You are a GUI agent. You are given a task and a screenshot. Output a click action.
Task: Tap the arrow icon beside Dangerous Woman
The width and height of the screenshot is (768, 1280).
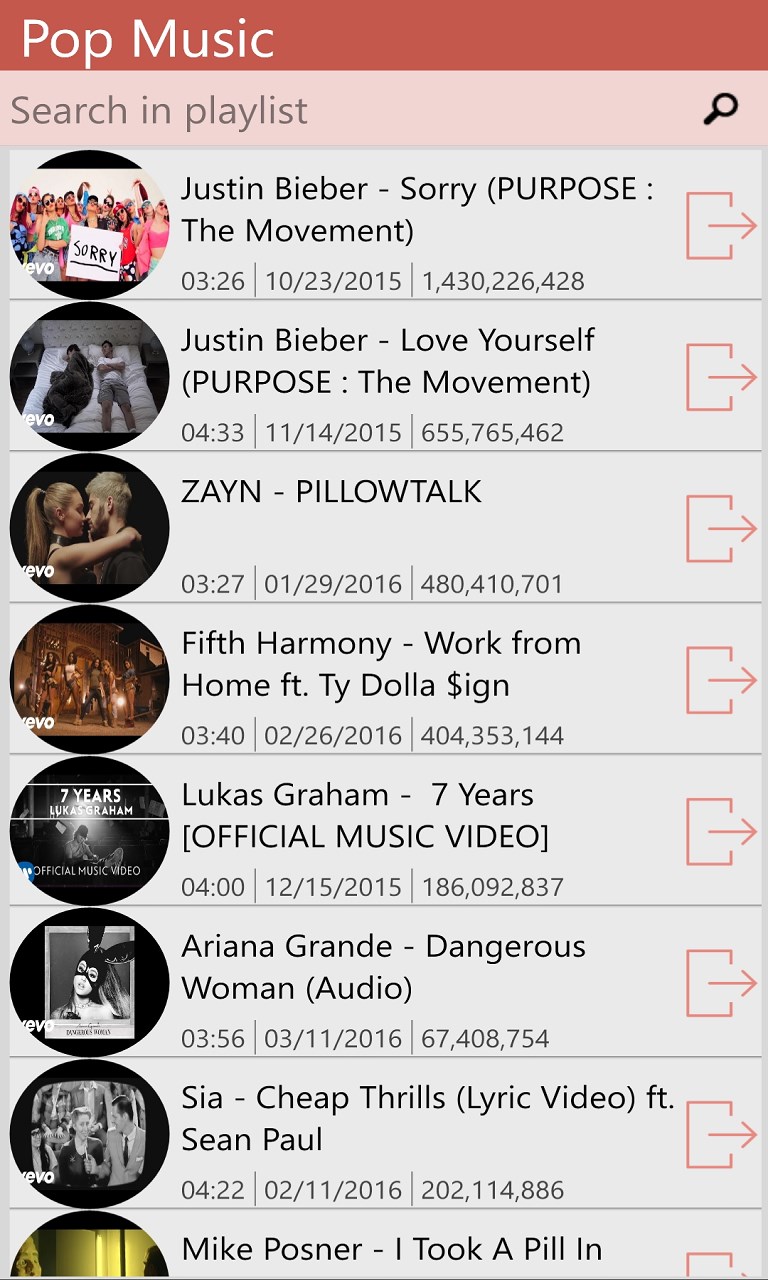pyautogui.click(x=721, y=983)
